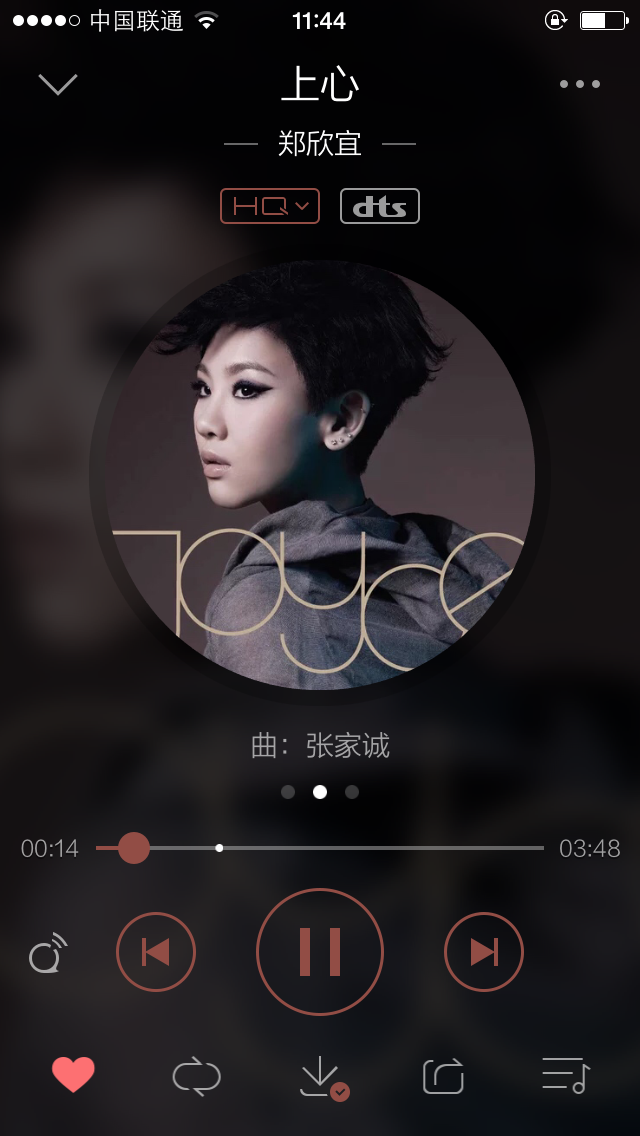Viewport: 640px width, 1136px height.
Task: Open the three-dot more options menu
Action: click(x=580, y=84)
